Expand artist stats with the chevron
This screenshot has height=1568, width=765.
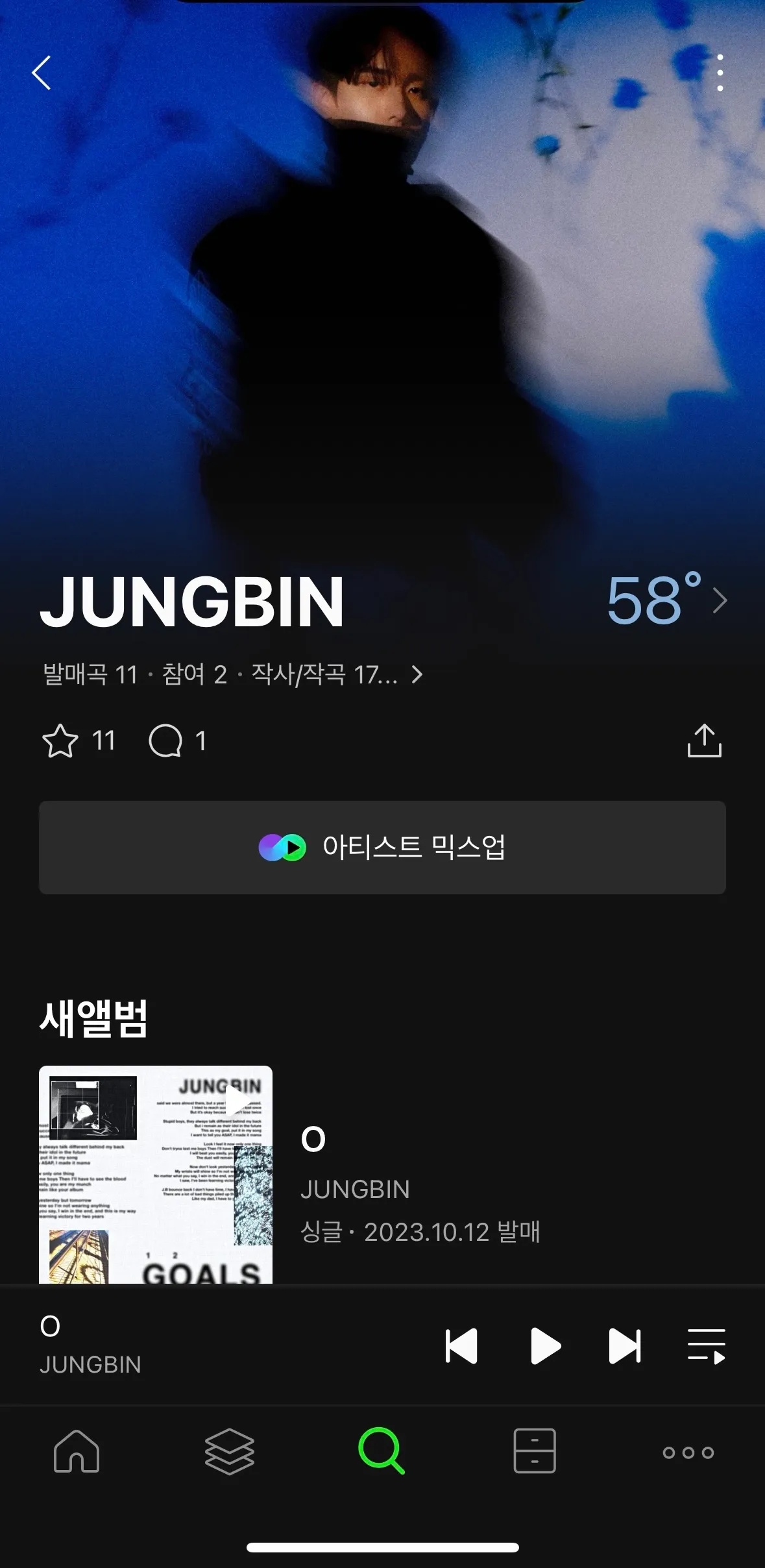pyautogui.click(x=418, y=675)
